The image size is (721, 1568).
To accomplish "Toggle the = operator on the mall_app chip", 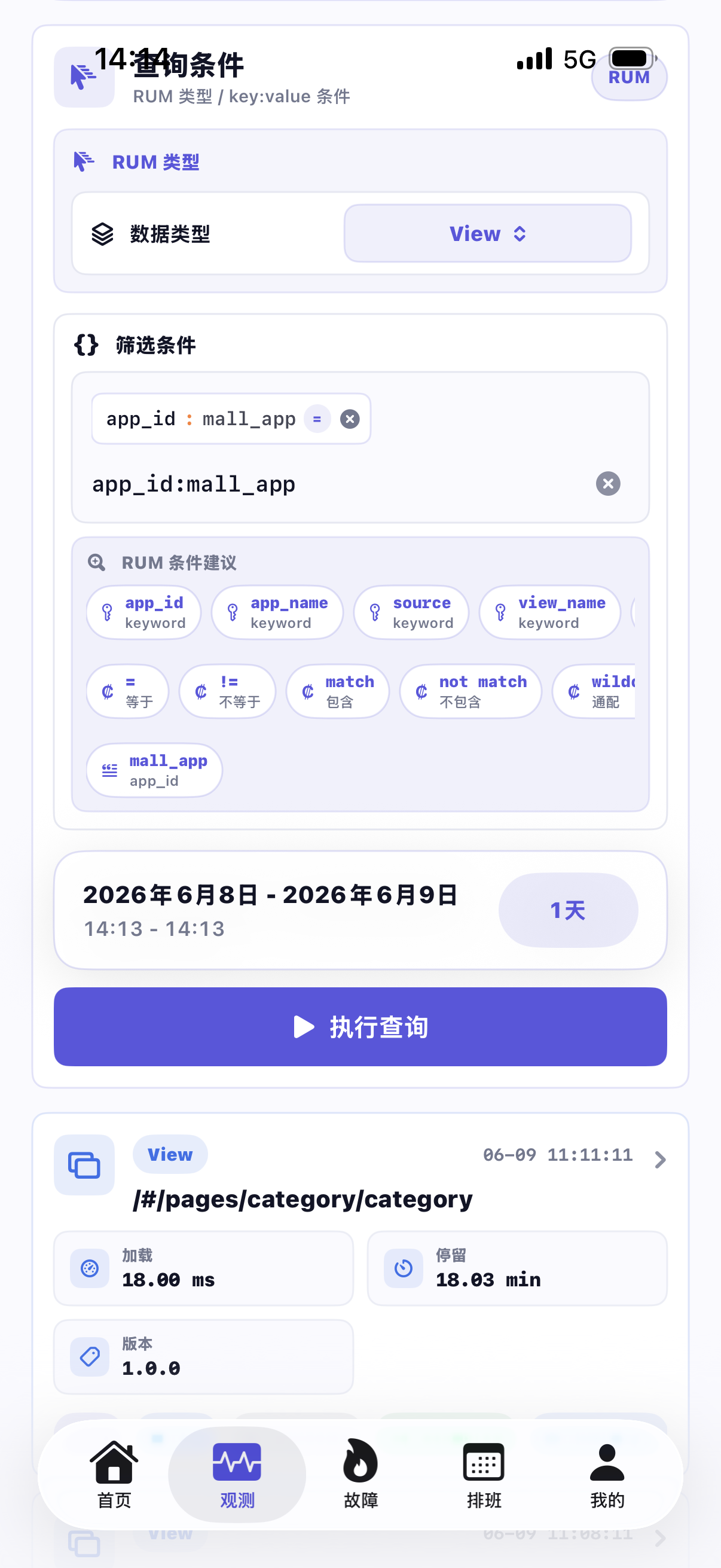I will (317, 419).
